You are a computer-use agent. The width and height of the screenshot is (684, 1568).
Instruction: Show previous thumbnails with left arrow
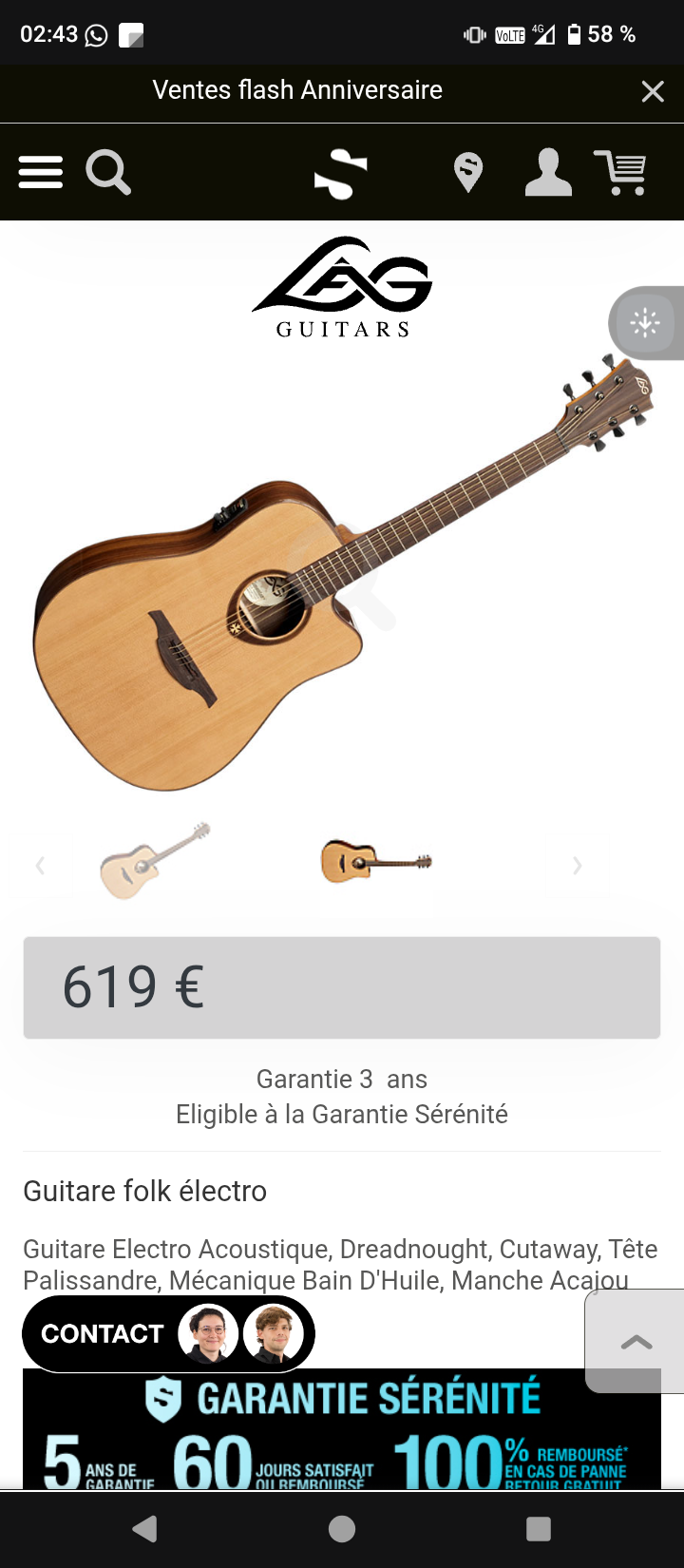(x=40, y=865)
